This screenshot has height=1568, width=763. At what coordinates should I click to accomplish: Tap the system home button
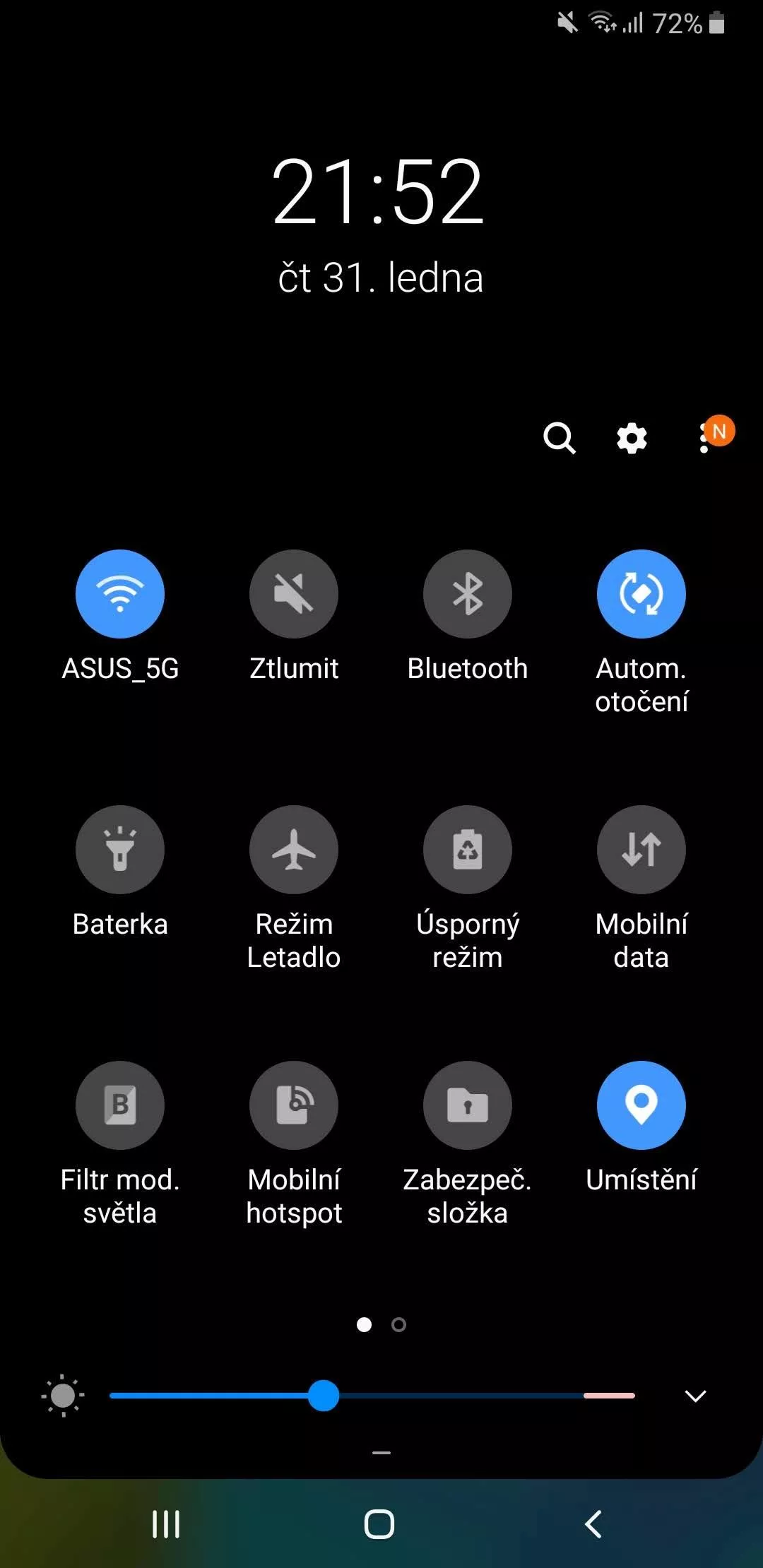coord(379,1524)
